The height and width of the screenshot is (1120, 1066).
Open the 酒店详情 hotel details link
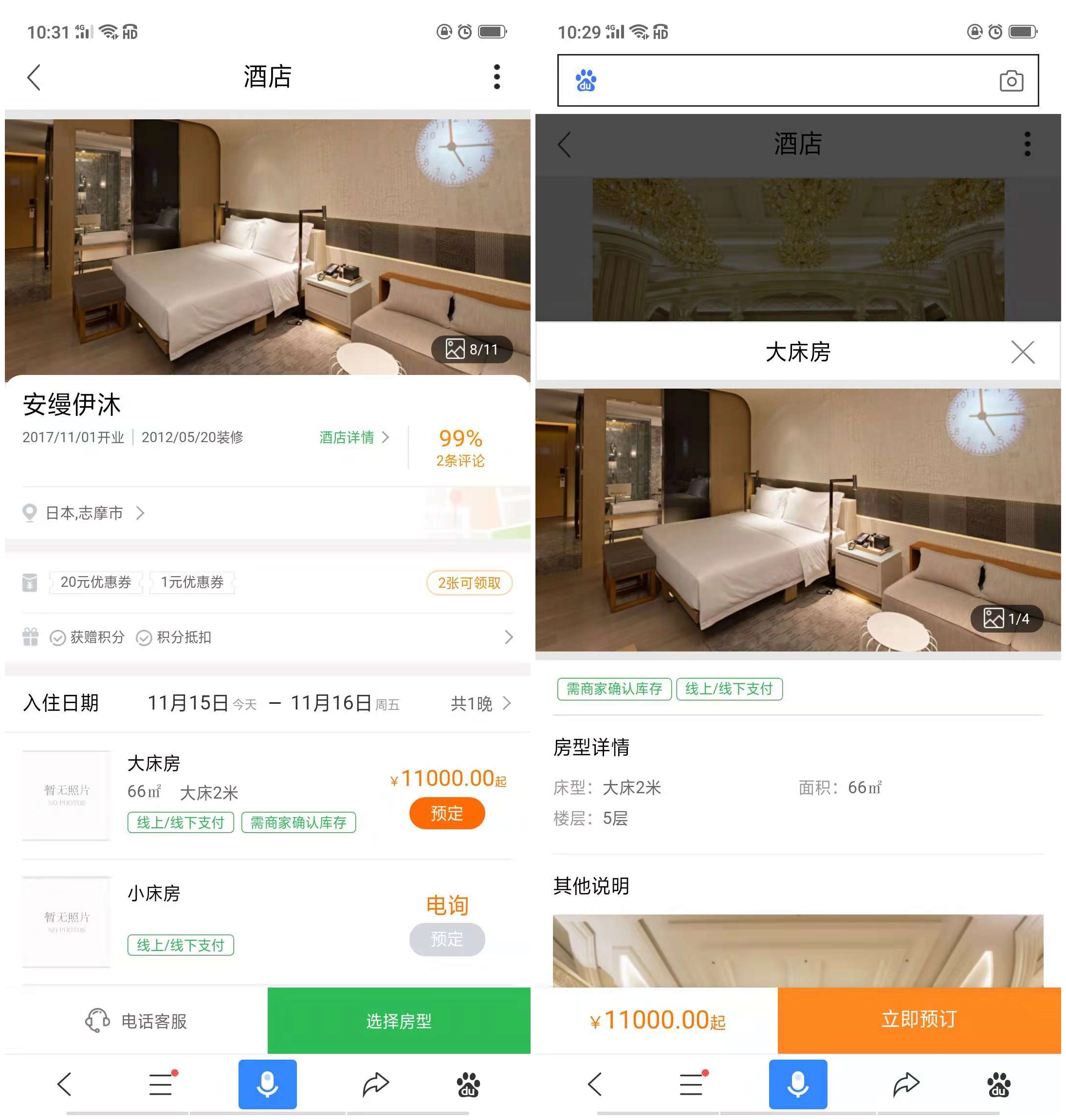tap(353, 437)
